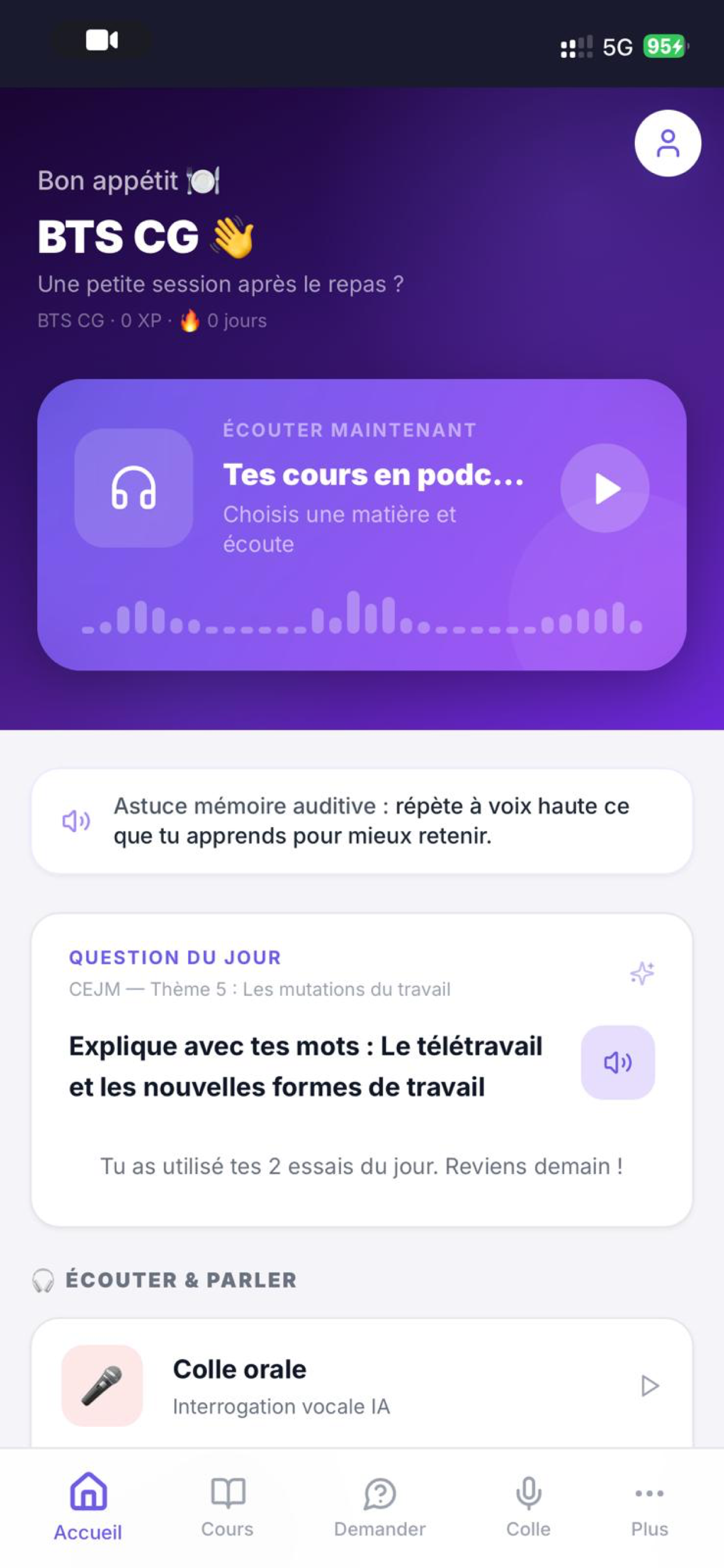
Task: Start the Colle orale voice quiz
Action: point(650,1386)
